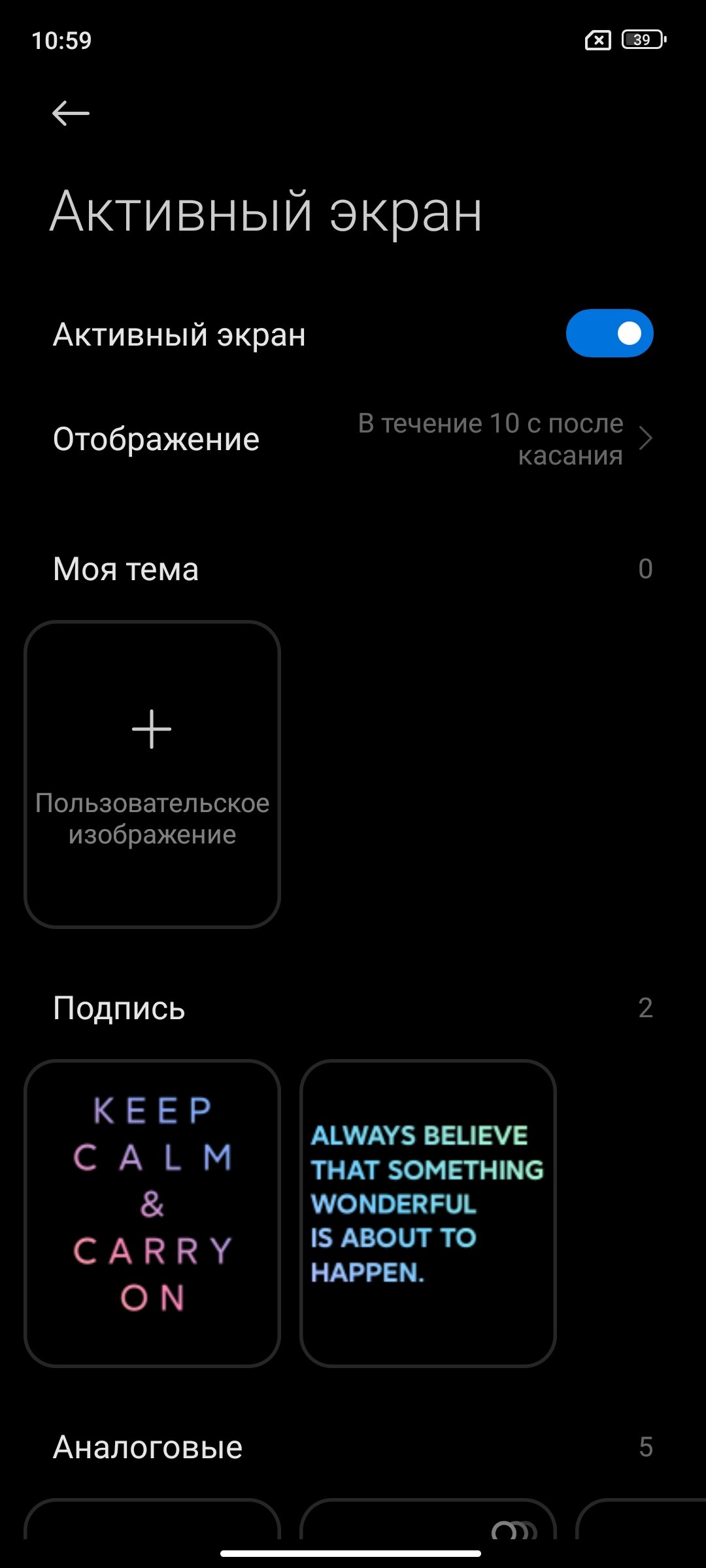Screen dimensions: 706x1568
Task: Turn off the Активный экран switch
Action: [609, 334]
